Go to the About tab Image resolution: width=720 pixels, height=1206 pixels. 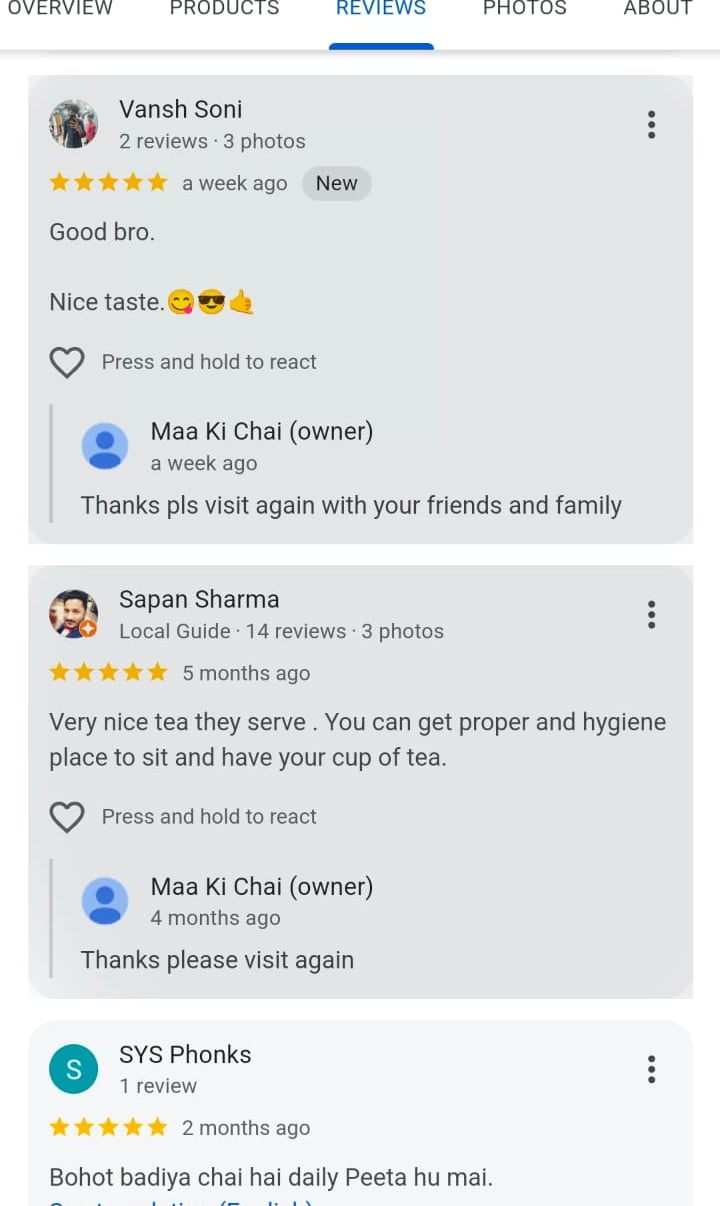click(657, 9)
